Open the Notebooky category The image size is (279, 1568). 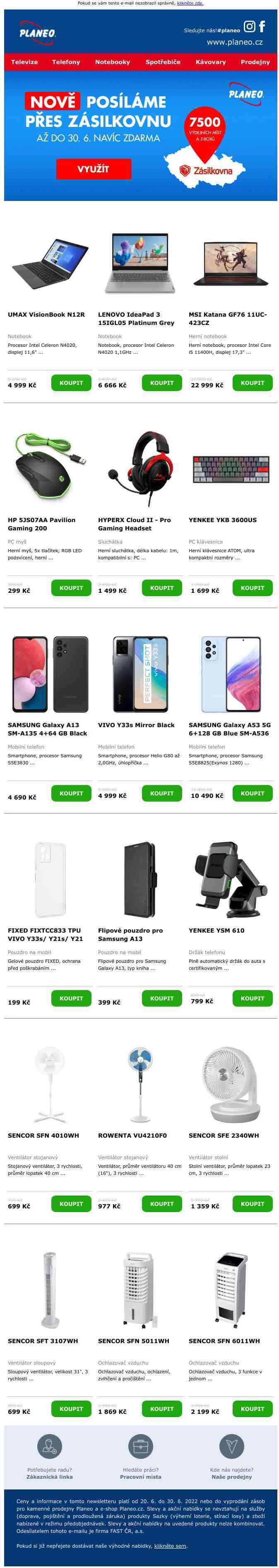pos(112,62)
